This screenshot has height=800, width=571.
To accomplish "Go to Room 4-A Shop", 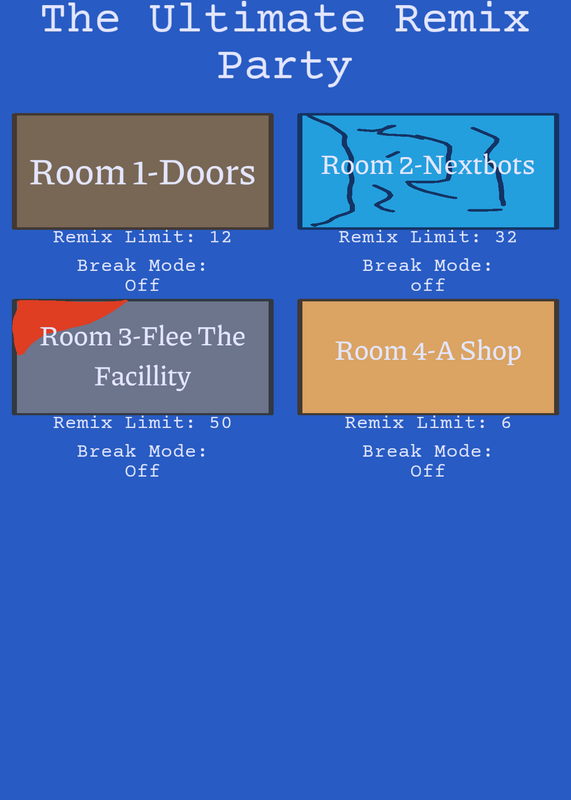I will pyautogui.click(x=428, y=357).
